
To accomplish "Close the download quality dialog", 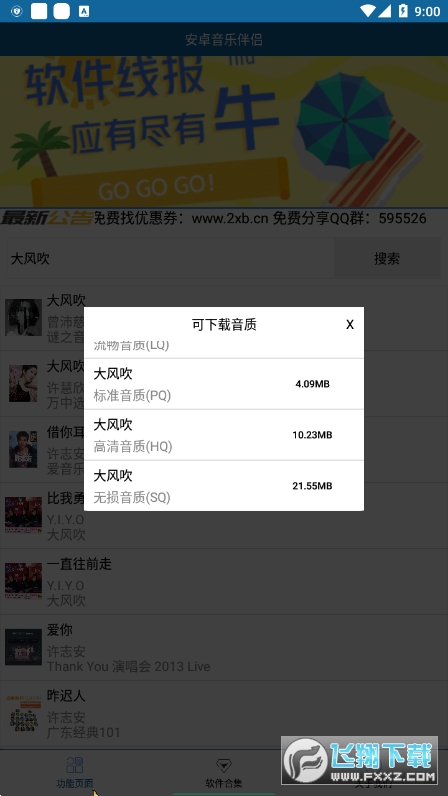I will 349,325.
